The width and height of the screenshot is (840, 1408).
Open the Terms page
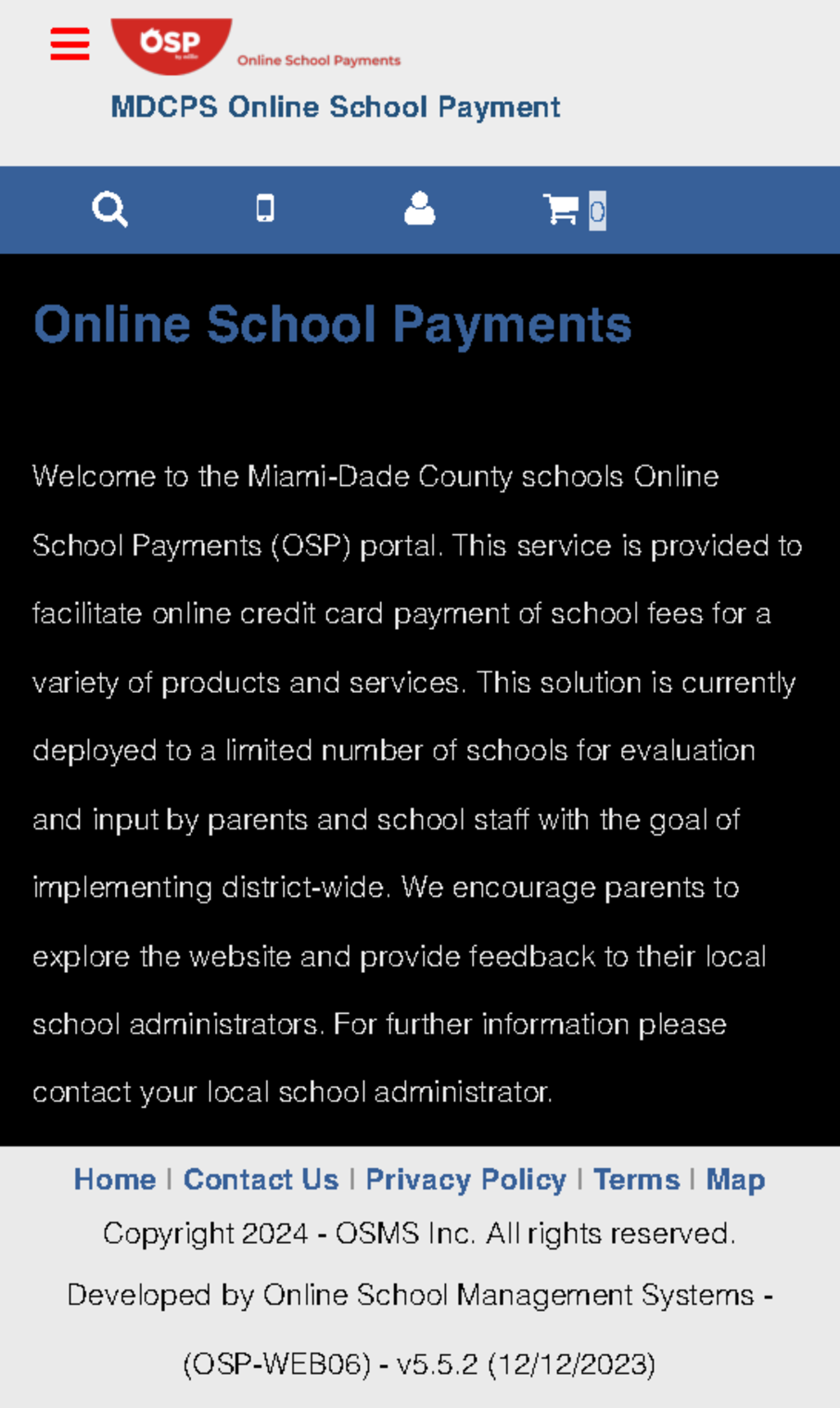pos(636,1179)
